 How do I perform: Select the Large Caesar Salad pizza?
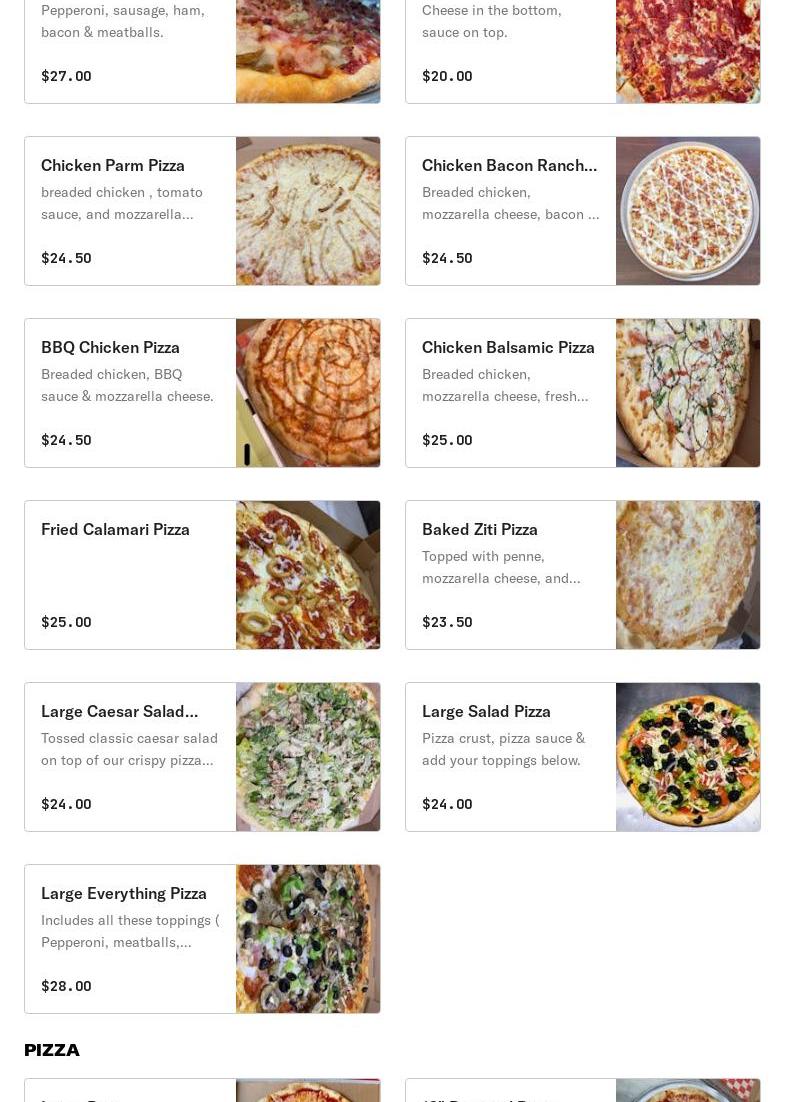[202, 757]
